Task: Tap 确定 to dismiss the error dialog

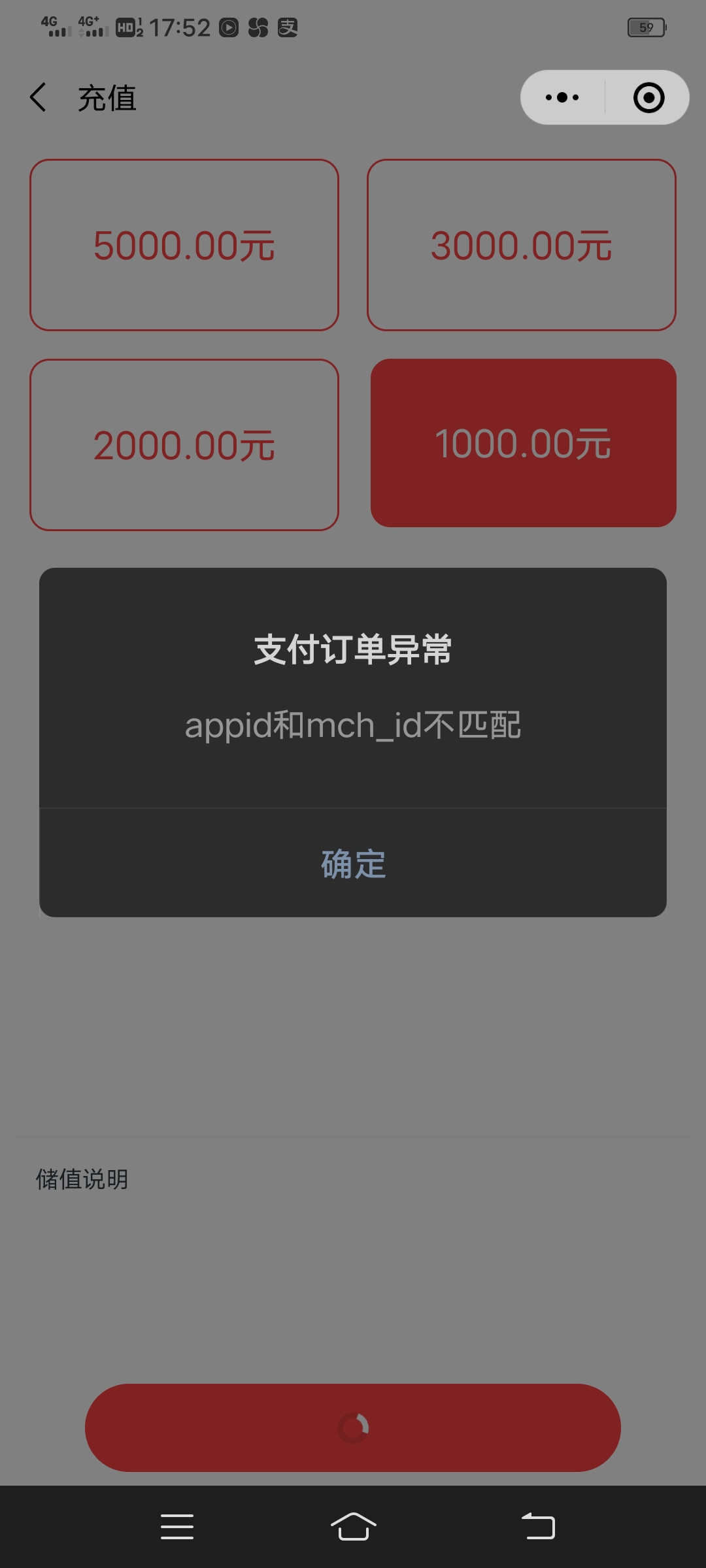Action: (353, 864)
